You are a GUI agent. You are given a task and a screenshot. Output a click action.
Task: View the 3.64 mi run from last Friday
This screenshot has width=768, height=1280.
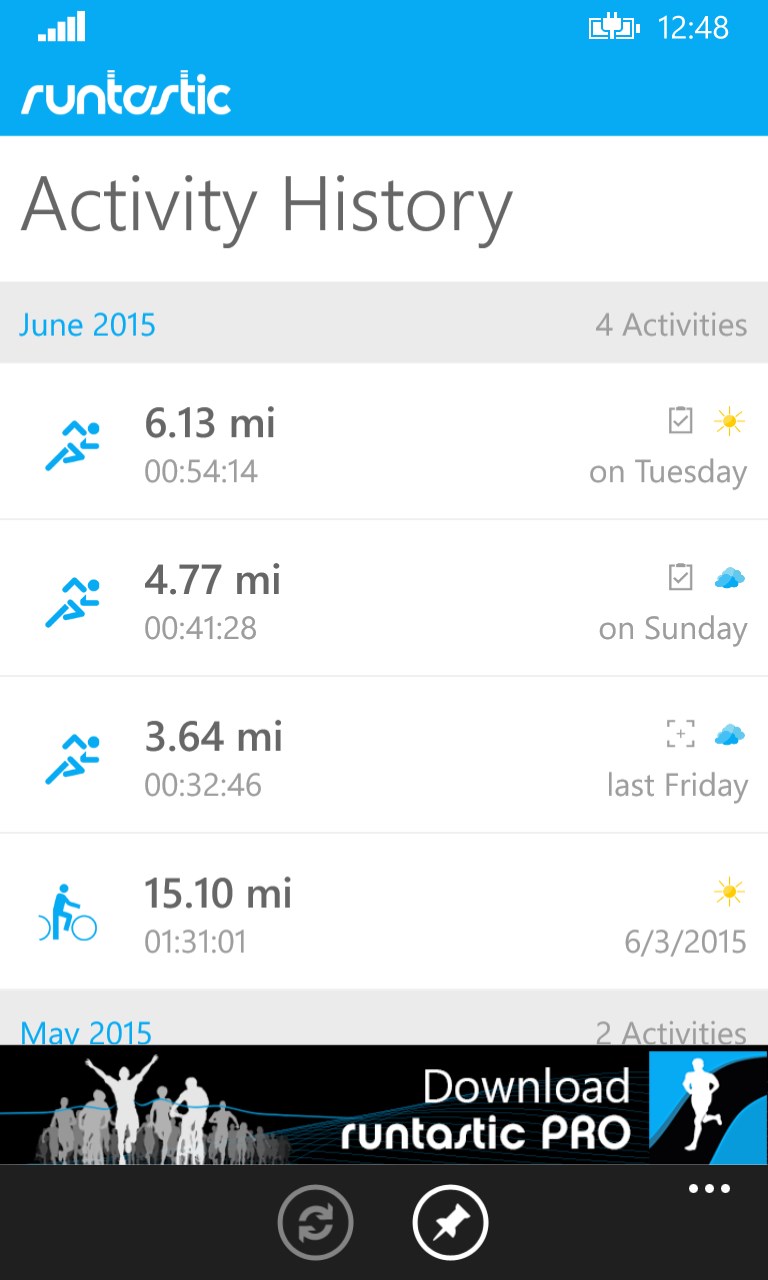[x=384, y=756]
